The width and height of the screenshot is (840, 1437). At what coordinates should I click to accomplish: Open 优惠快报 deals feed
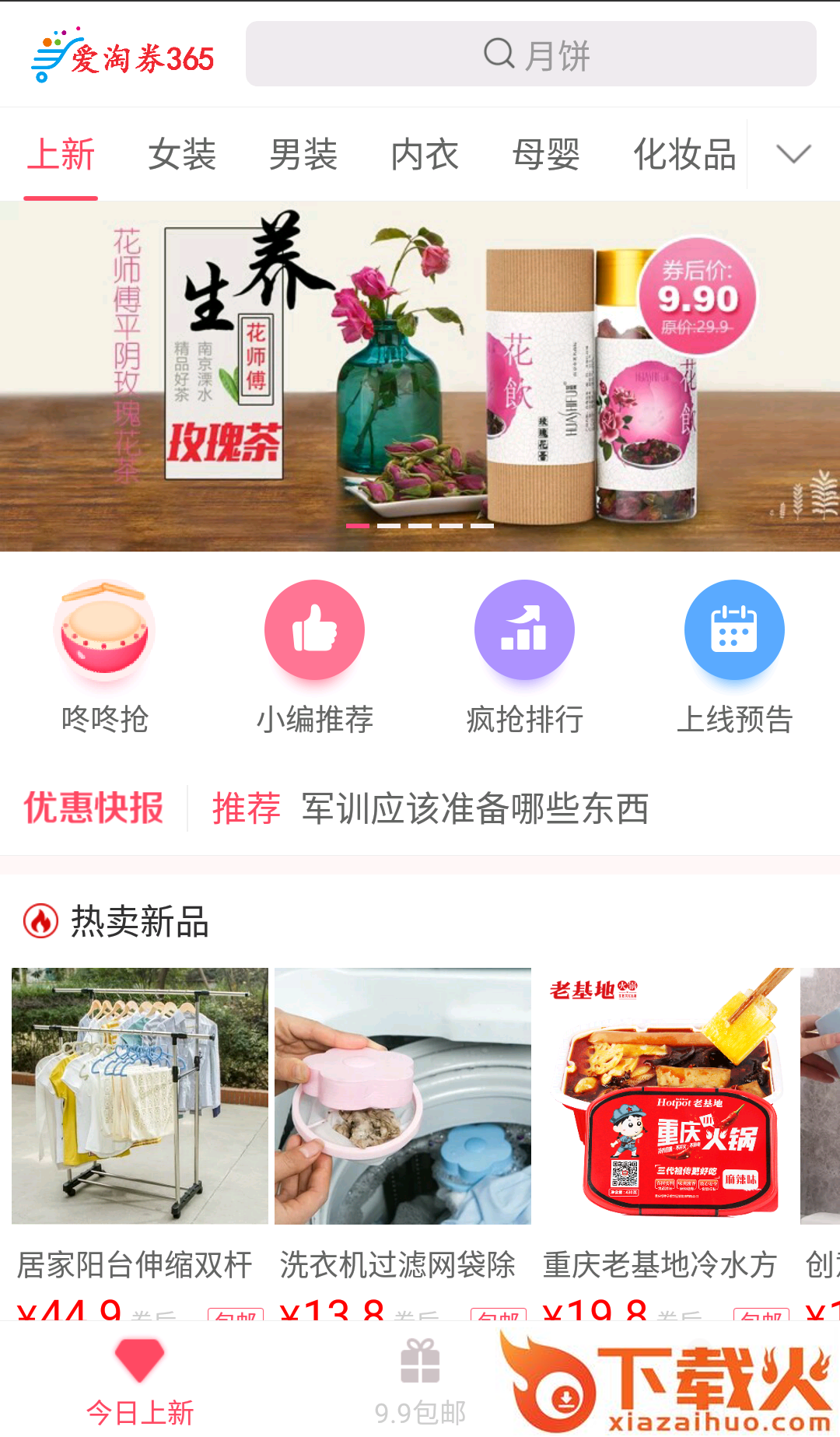point(93,808)
